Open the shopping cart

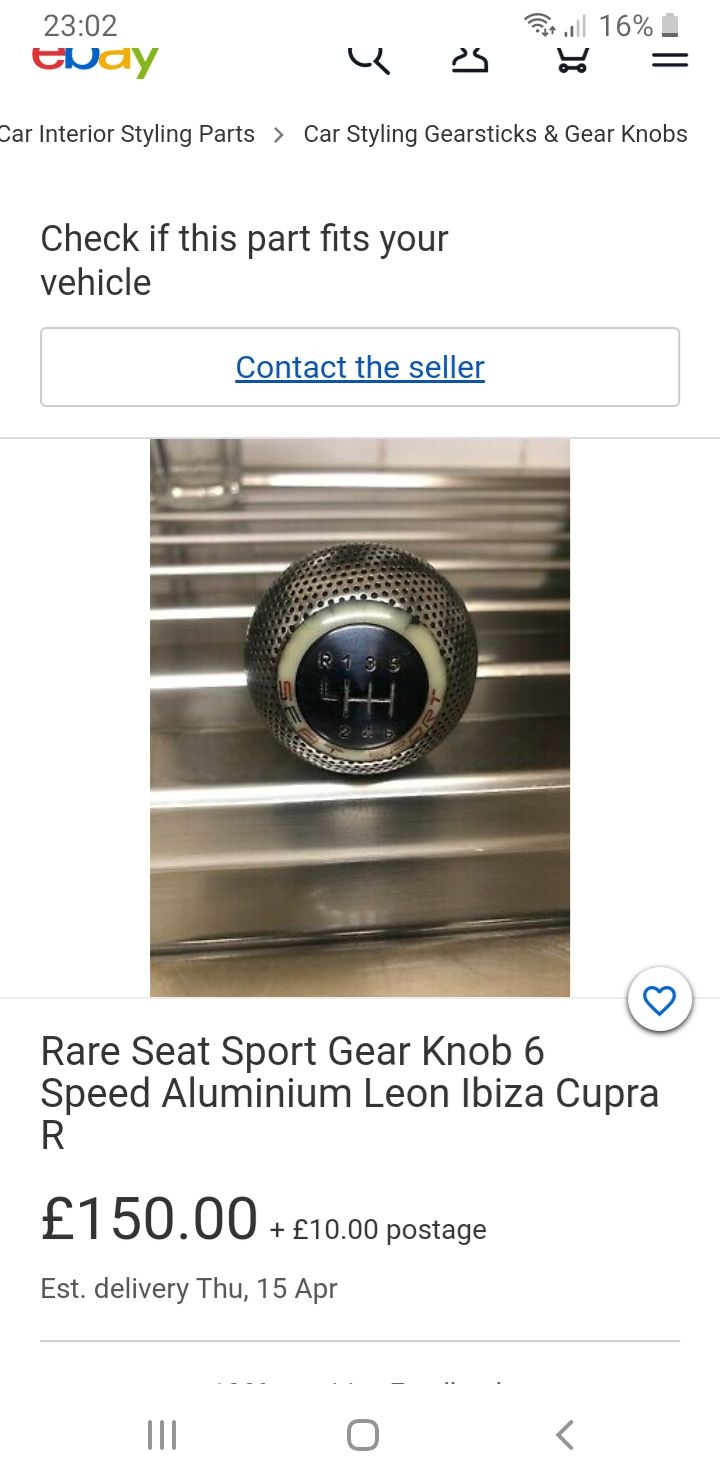click(571, 62)
